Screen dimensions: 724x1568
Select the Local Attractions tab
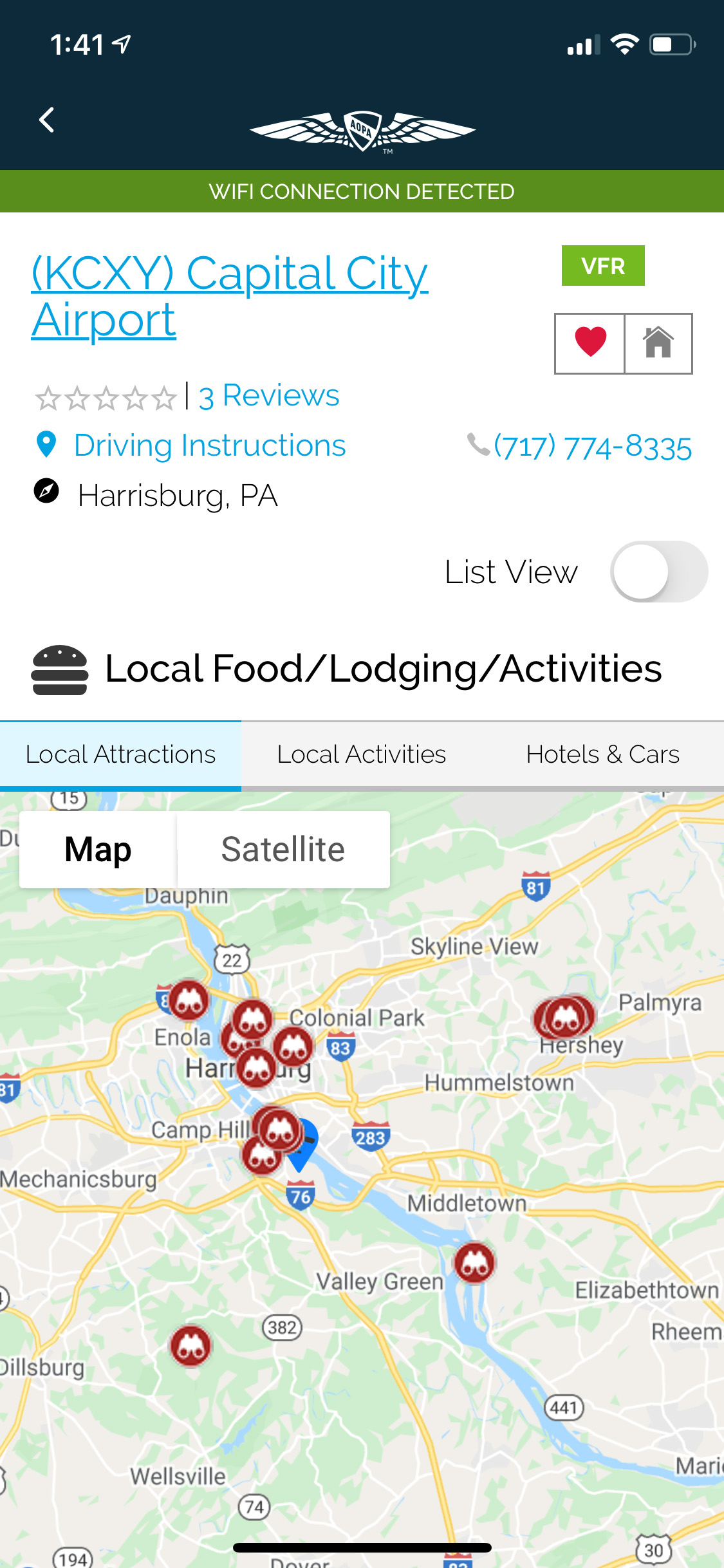click(120, 754)
